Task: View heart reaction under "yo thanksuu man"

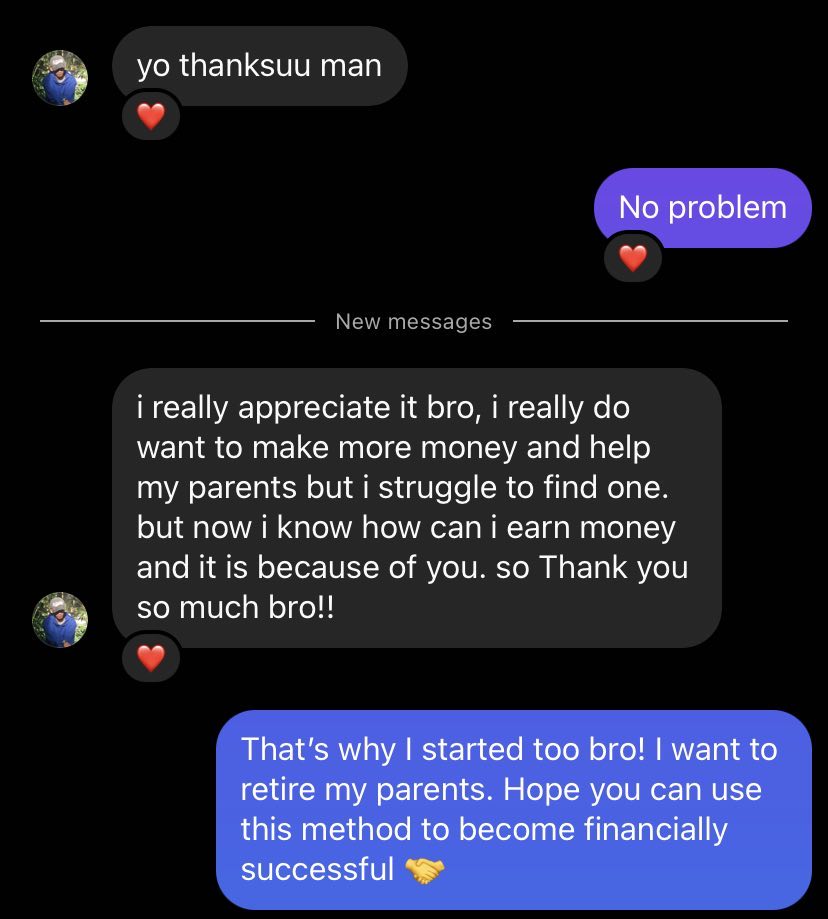Action: [x=150, y=117]
